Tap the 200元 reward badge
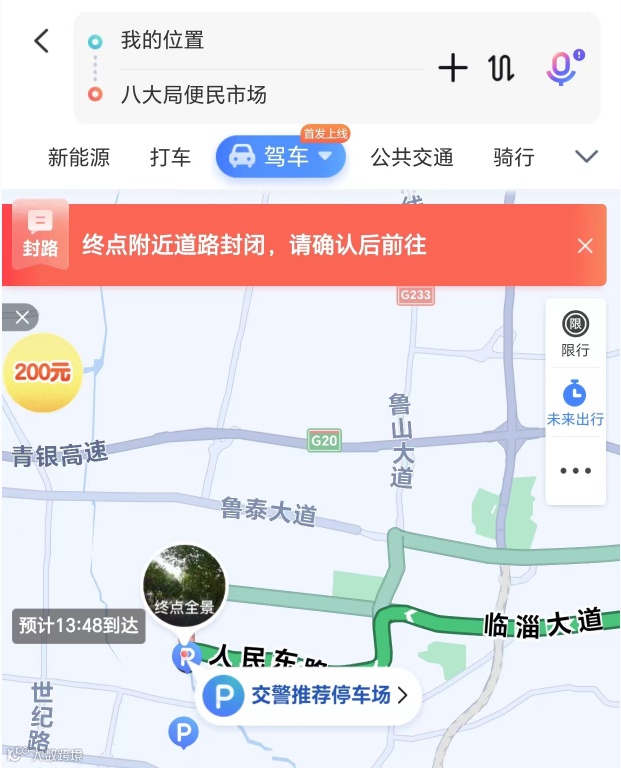This screenshot has height=768, width=621. click(x=43, y=372)
